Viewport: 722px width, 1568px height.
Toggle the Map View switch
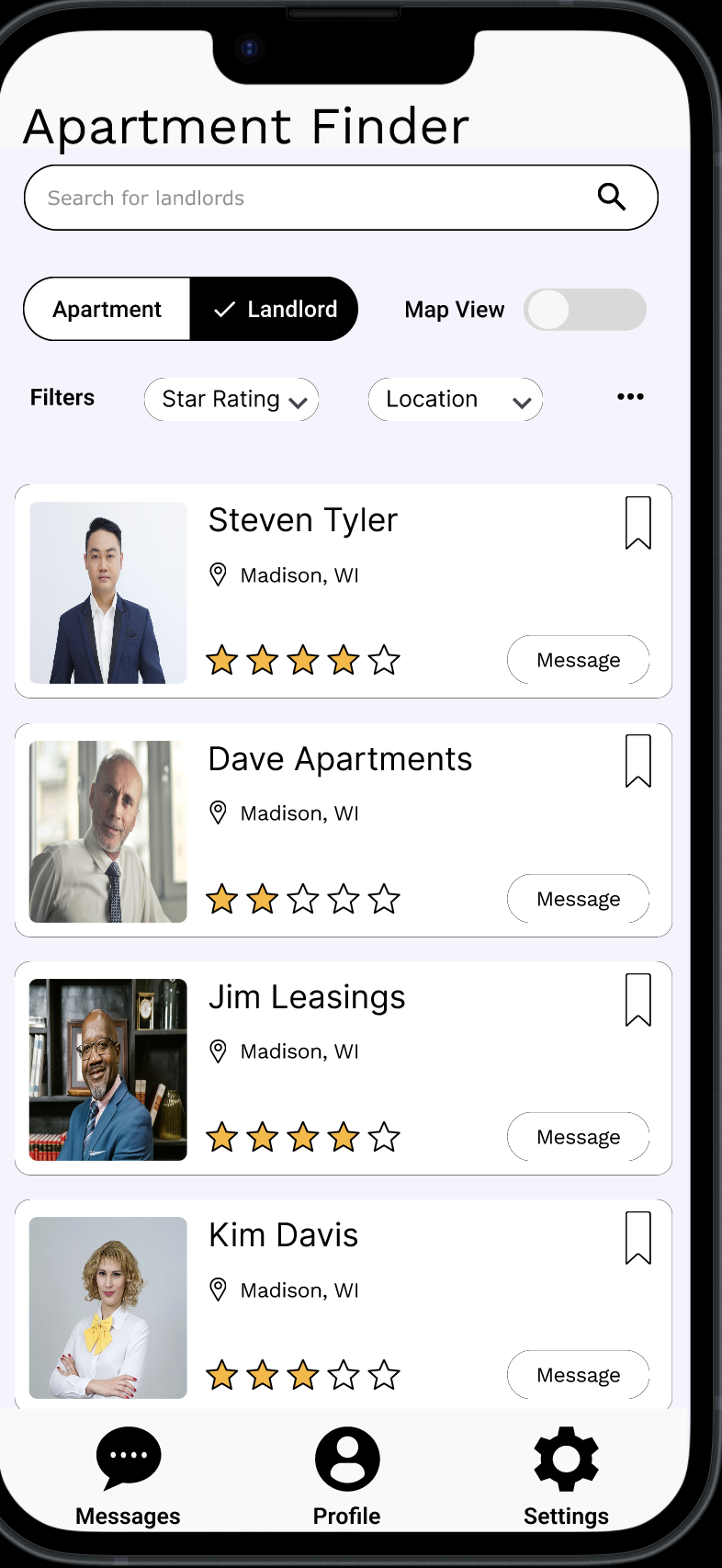tap(584, 310)
